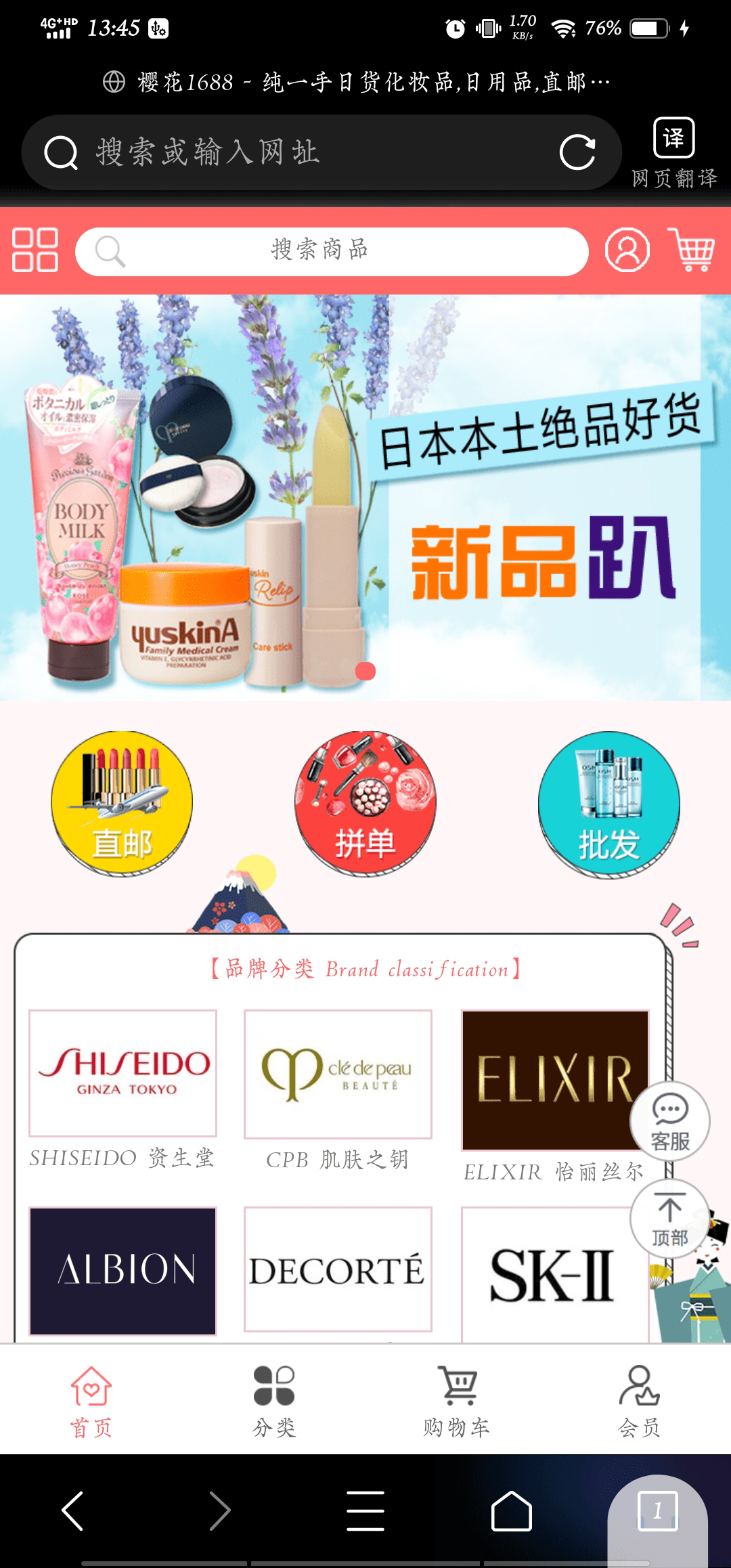Viewport: 731px width, 1568px height.
Task: Open the SHISEIDO 资生堂 brand
Action: [x=123, y=1074]
